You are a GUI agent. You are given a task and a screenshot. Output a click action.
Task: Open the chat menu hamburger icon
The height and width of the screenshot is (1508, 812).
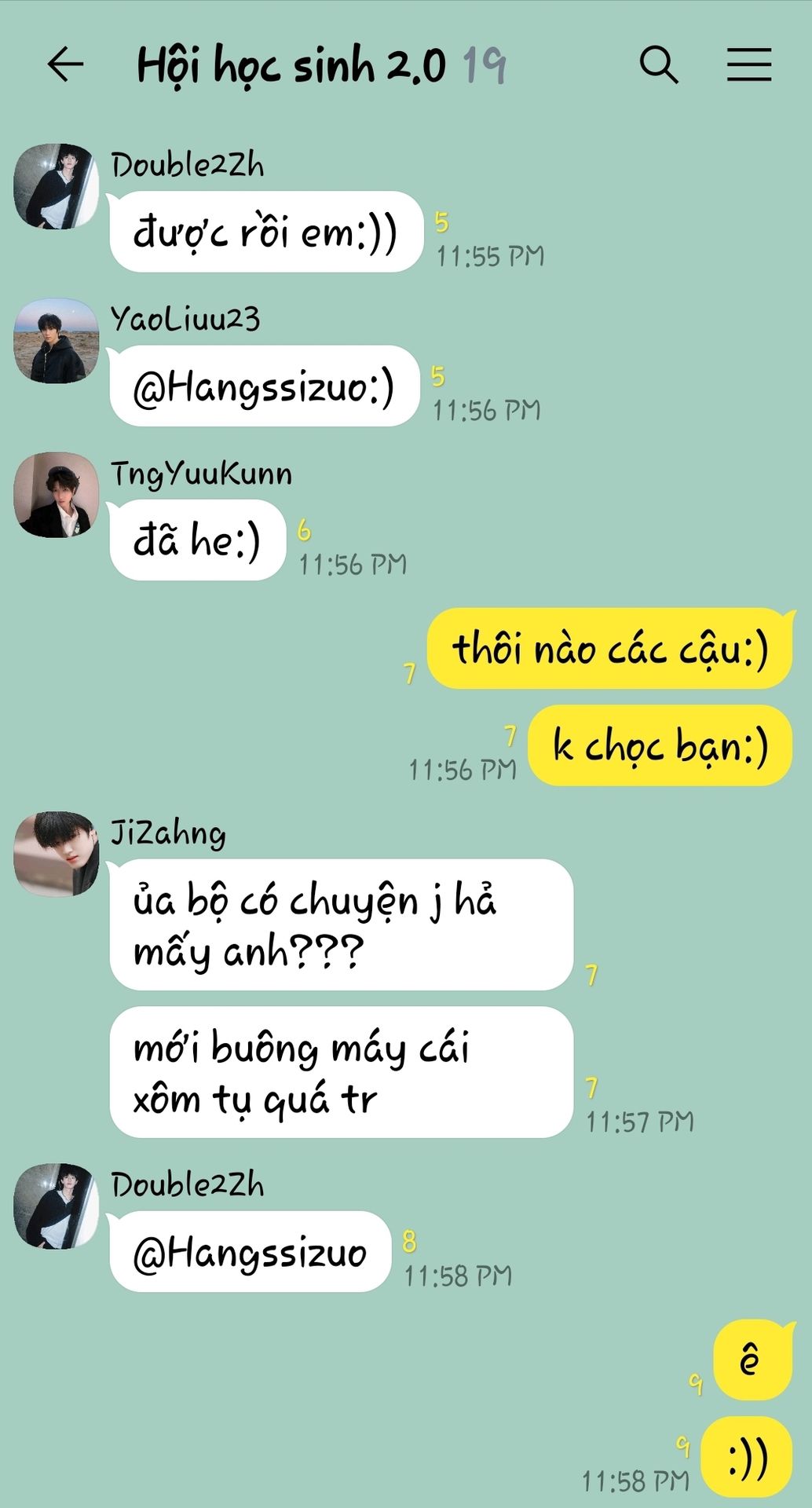coord(748,64)
